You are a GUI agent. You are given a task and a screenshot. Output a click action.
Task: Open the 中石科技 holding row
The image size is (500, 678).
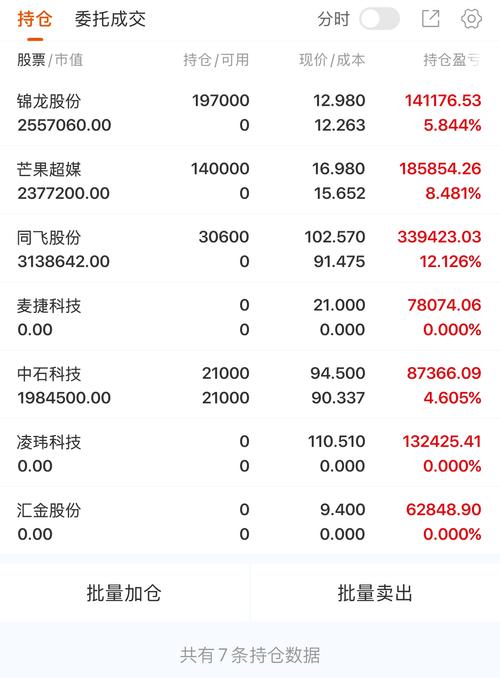tap(250, 385)
